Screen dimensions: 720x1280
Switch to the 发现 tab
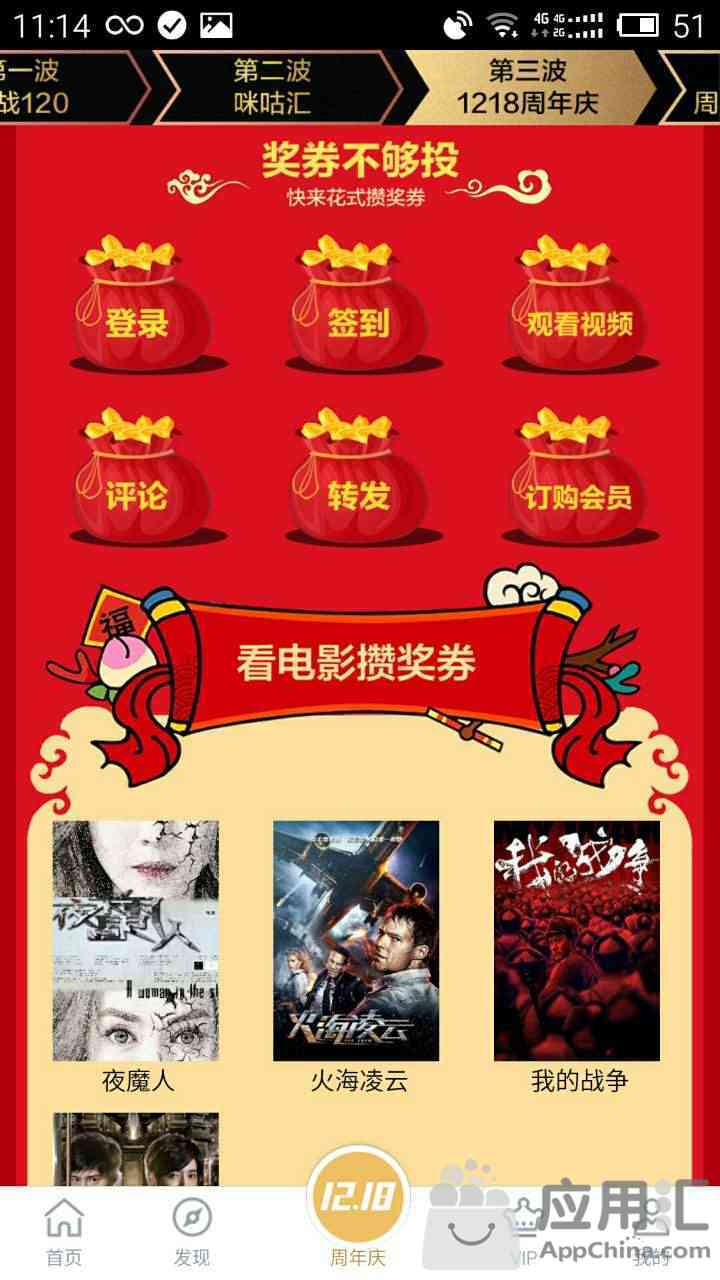point(191,1233)
